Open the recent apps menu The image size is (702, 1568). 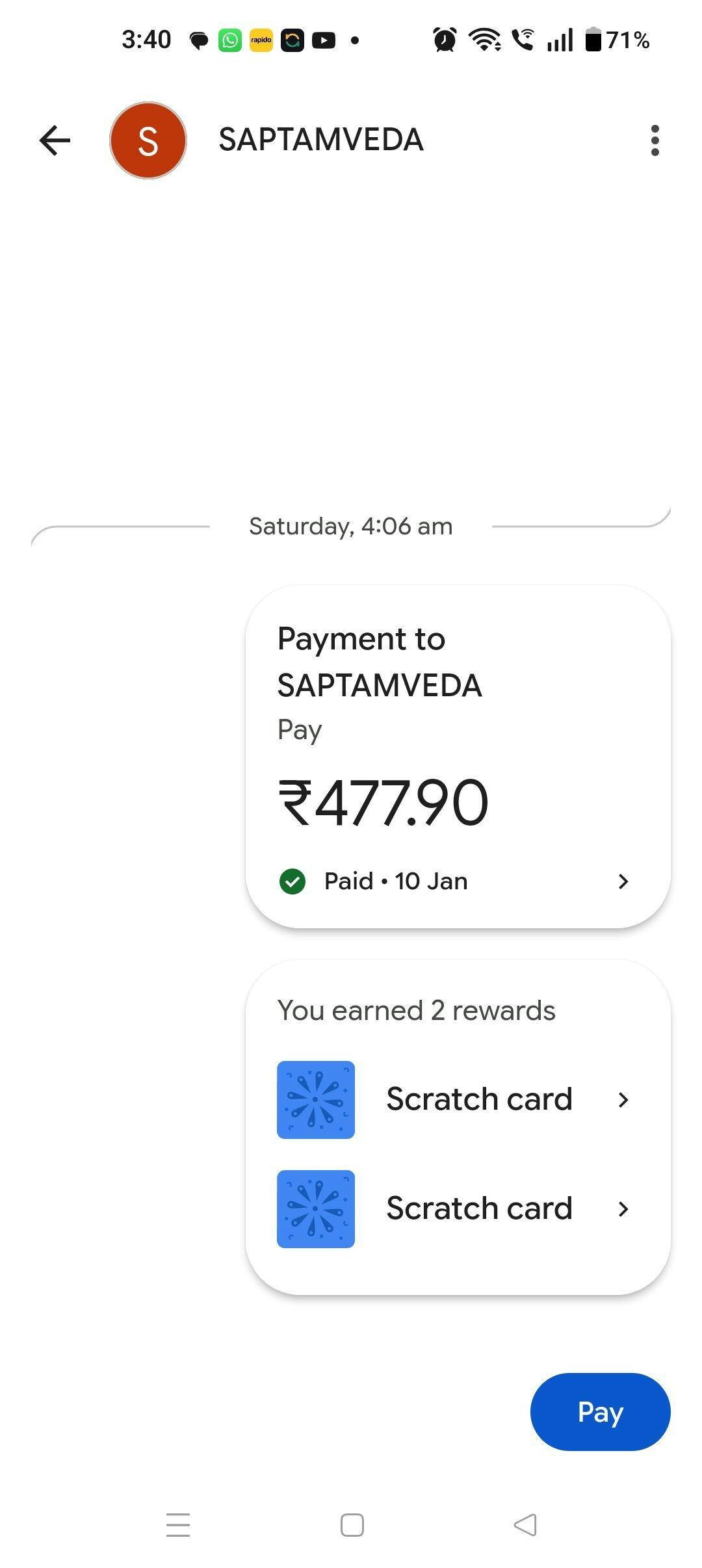coord(178,1525)
